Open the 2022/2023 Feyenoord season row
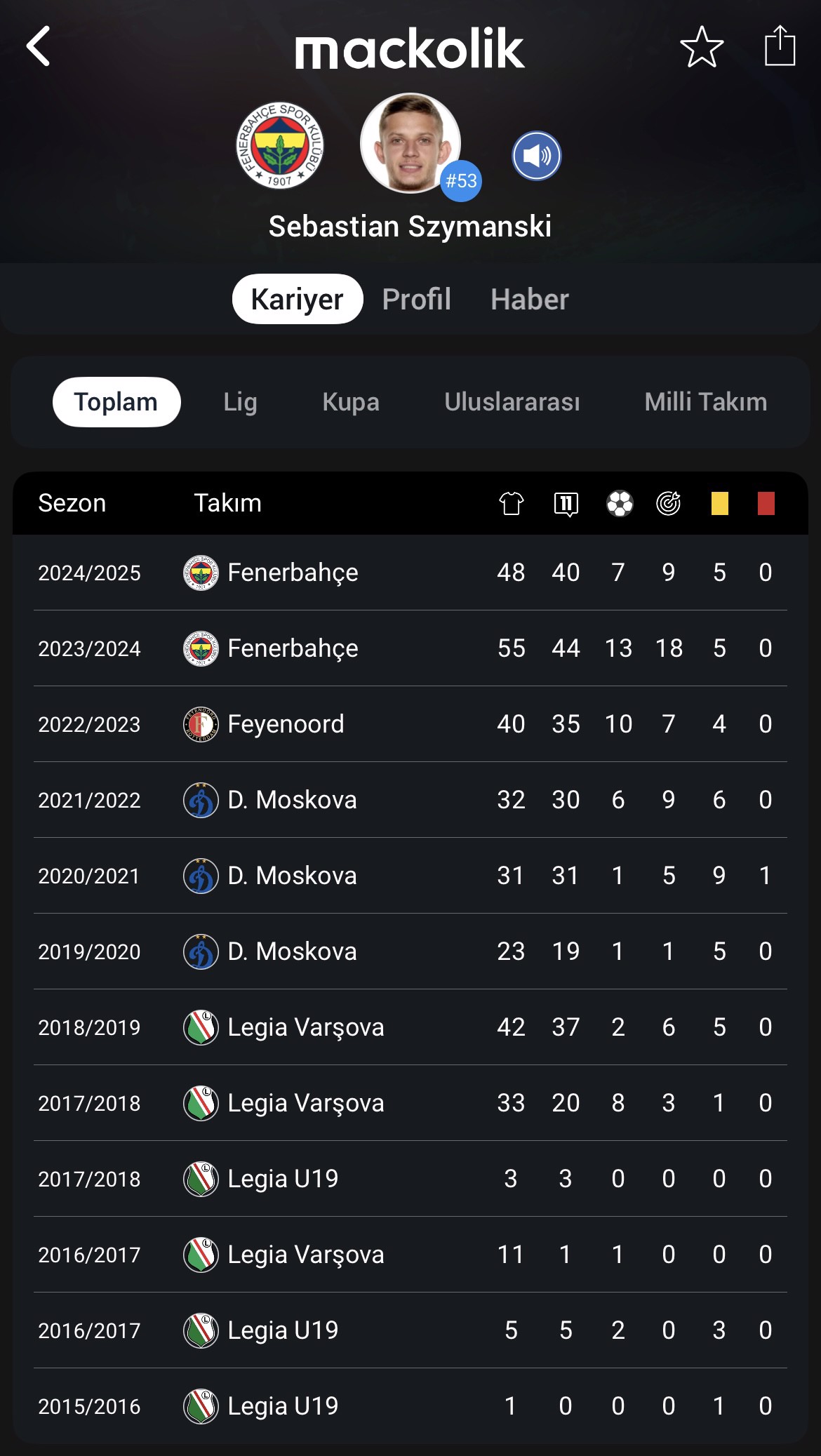Viewport: 821px width, 1456px height. click(410, 724)
